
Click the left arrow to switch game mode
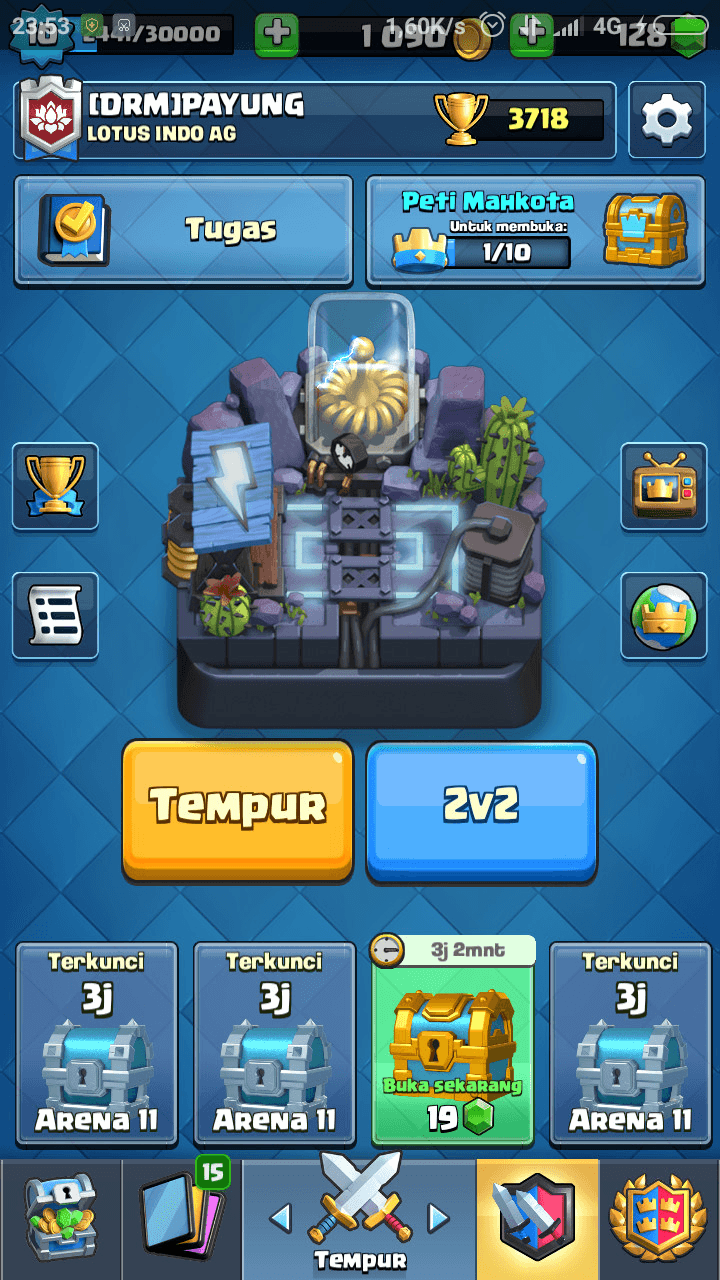coord(282,1219)
